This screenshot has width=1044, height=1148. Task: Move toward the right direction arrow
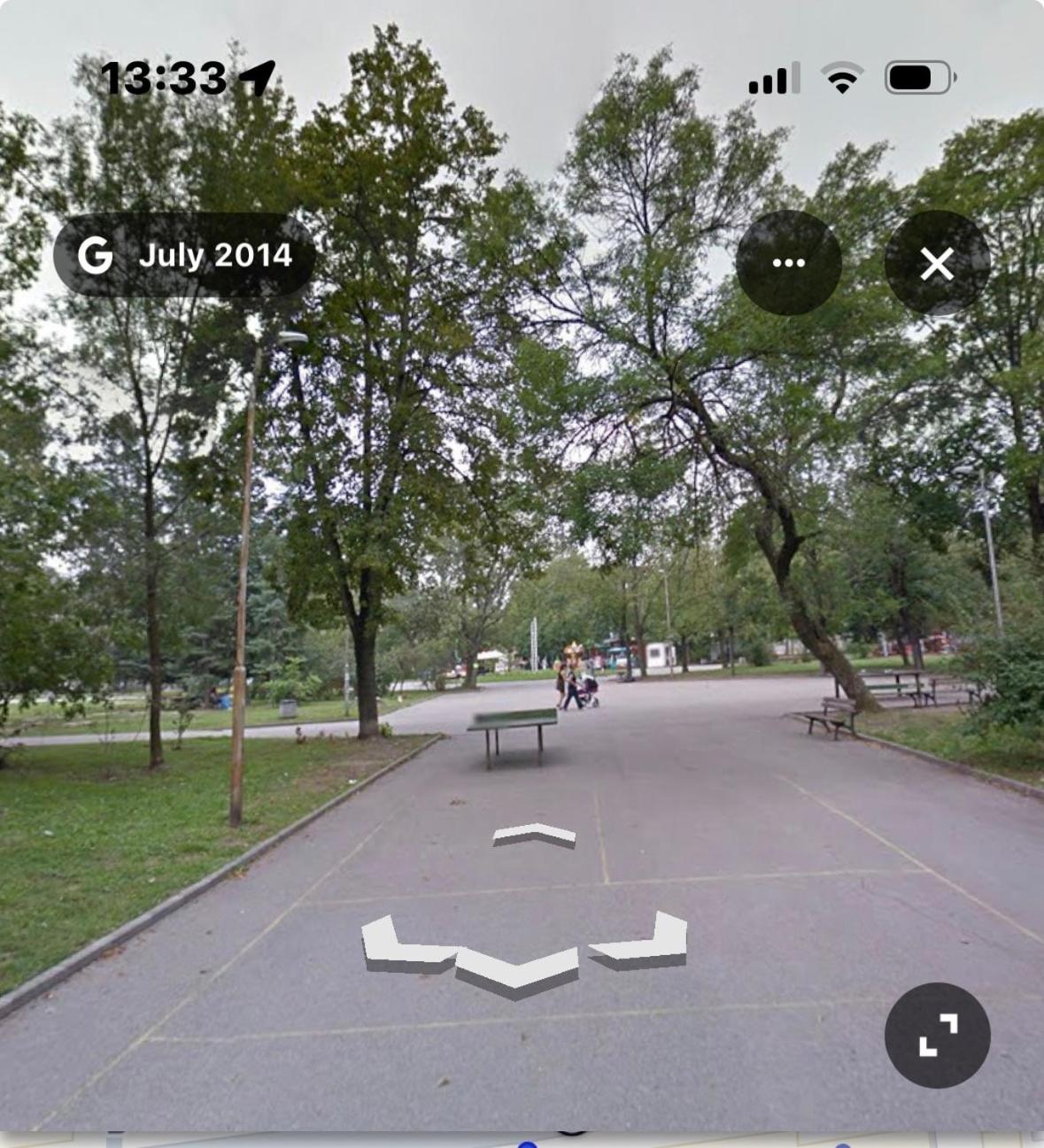point(641,940)
